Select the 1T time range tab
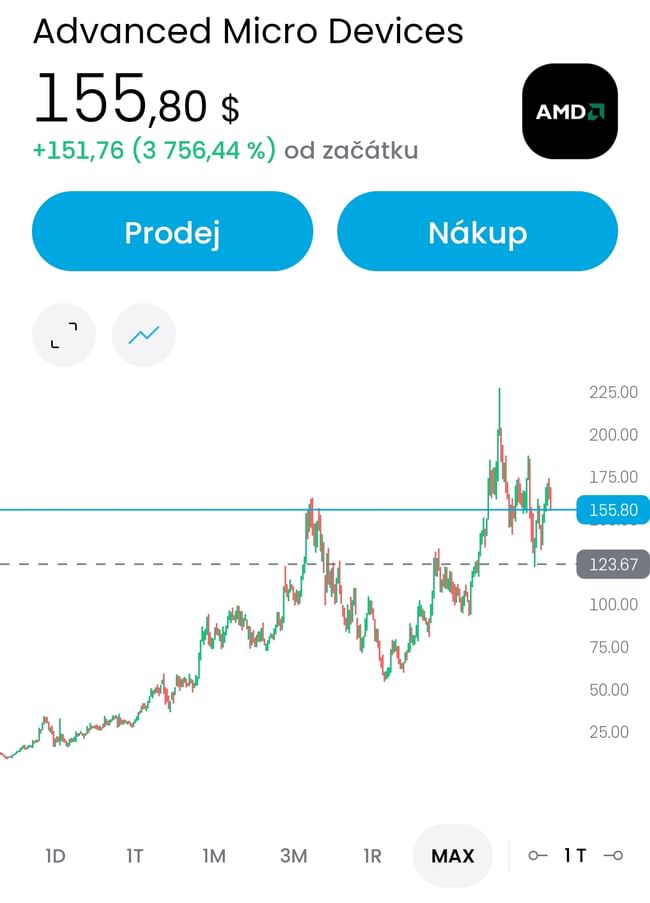The image size is (650, 903). pos(135,856)
